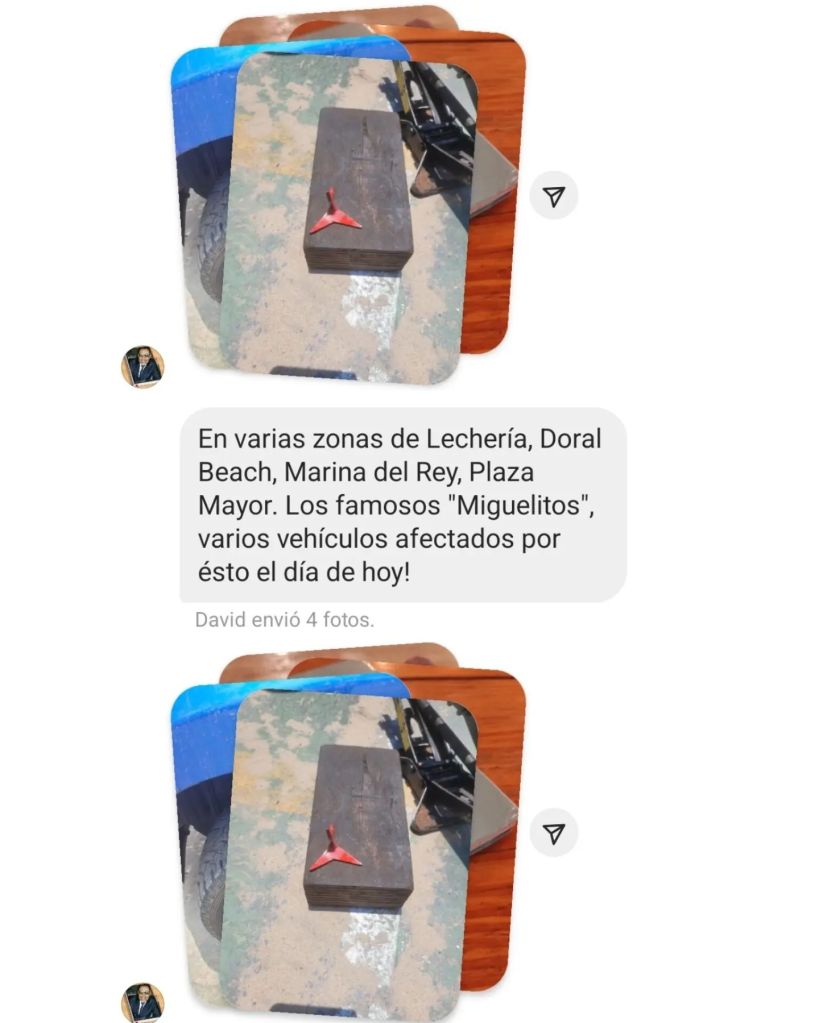View David's profile picture above the Lechería message
Viewport: 819px width, 1023px height.
tap(143, 367)
